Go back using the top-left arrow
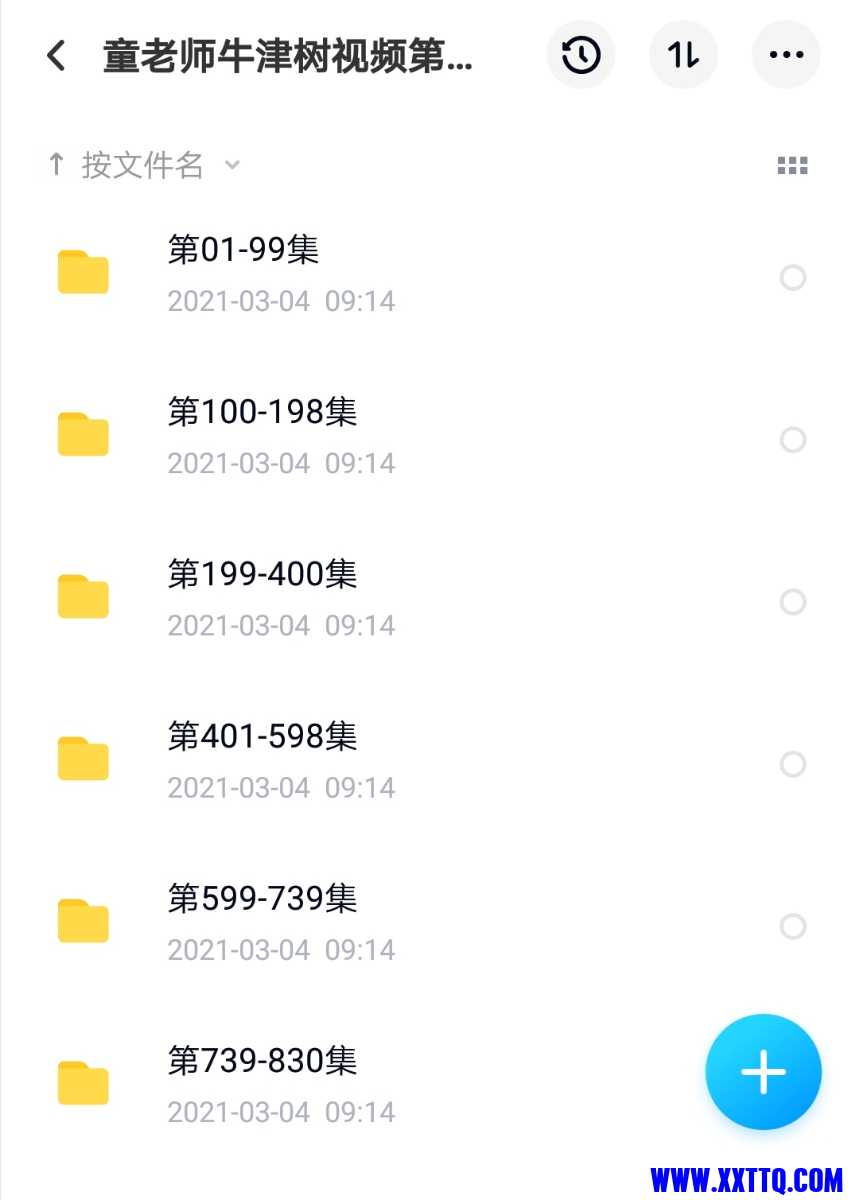The height and width of the screenshot is (1200, 848). (57, 56)
